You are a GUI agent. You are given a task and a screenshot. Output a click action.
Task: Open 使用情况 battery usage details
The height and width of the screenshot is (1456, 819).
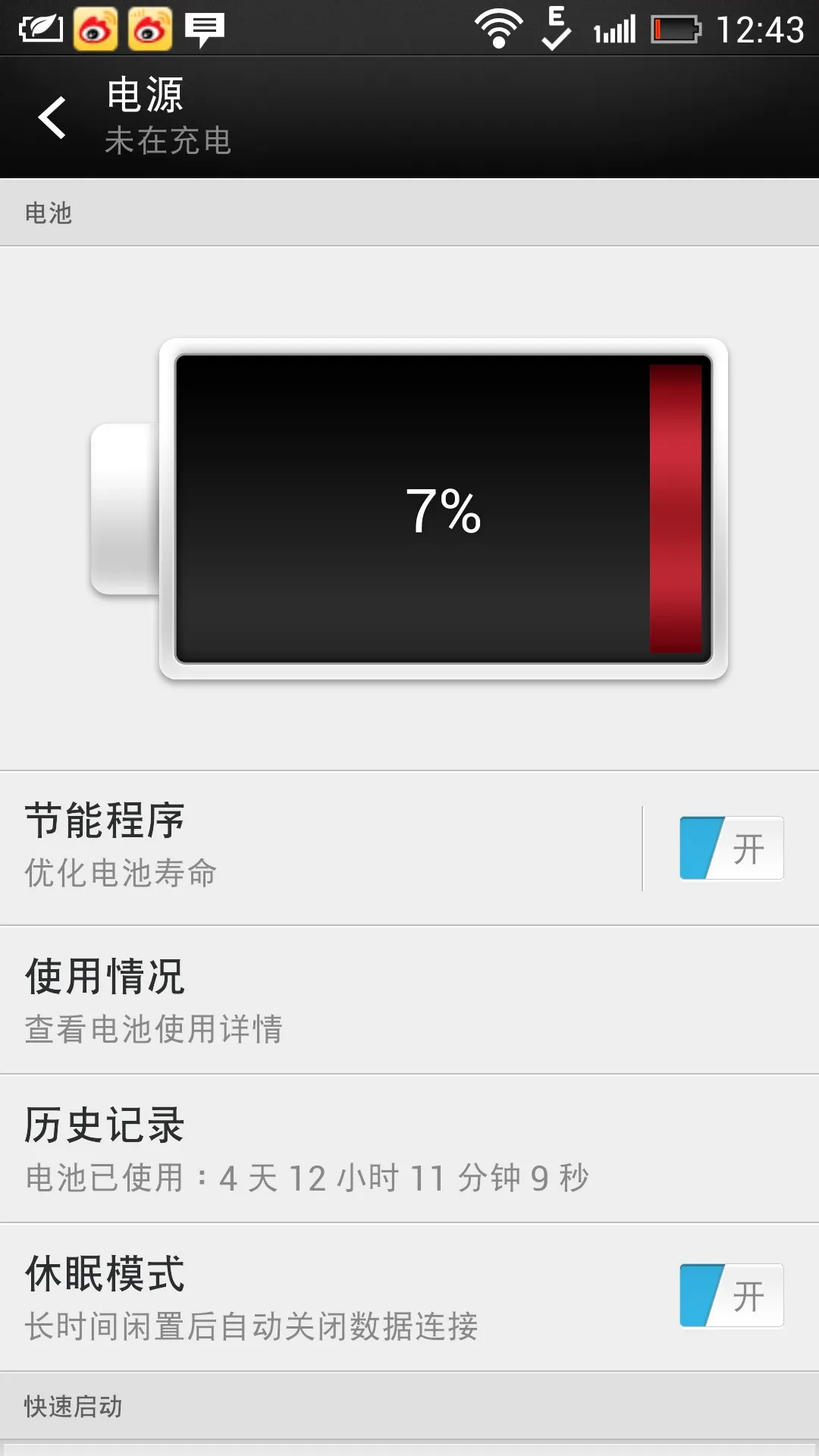click(409, 999)
